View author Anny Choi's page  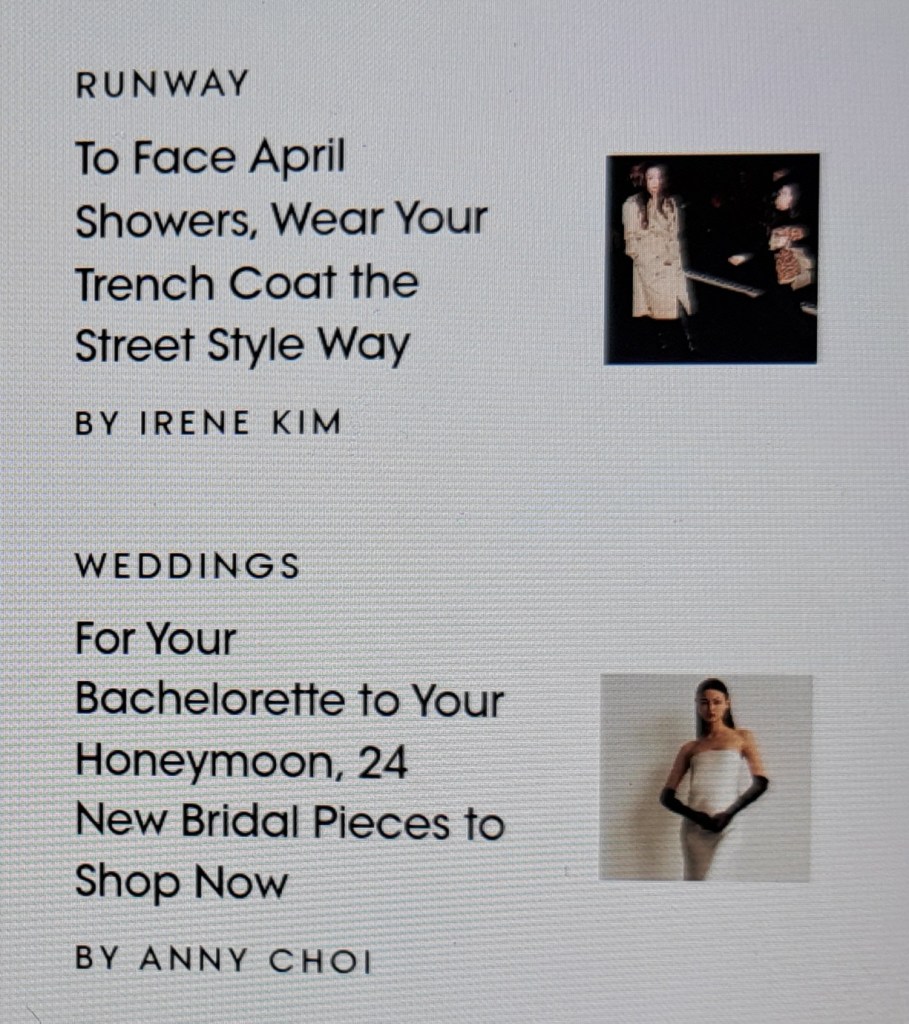pyautogui.click(x=222, y=960)
